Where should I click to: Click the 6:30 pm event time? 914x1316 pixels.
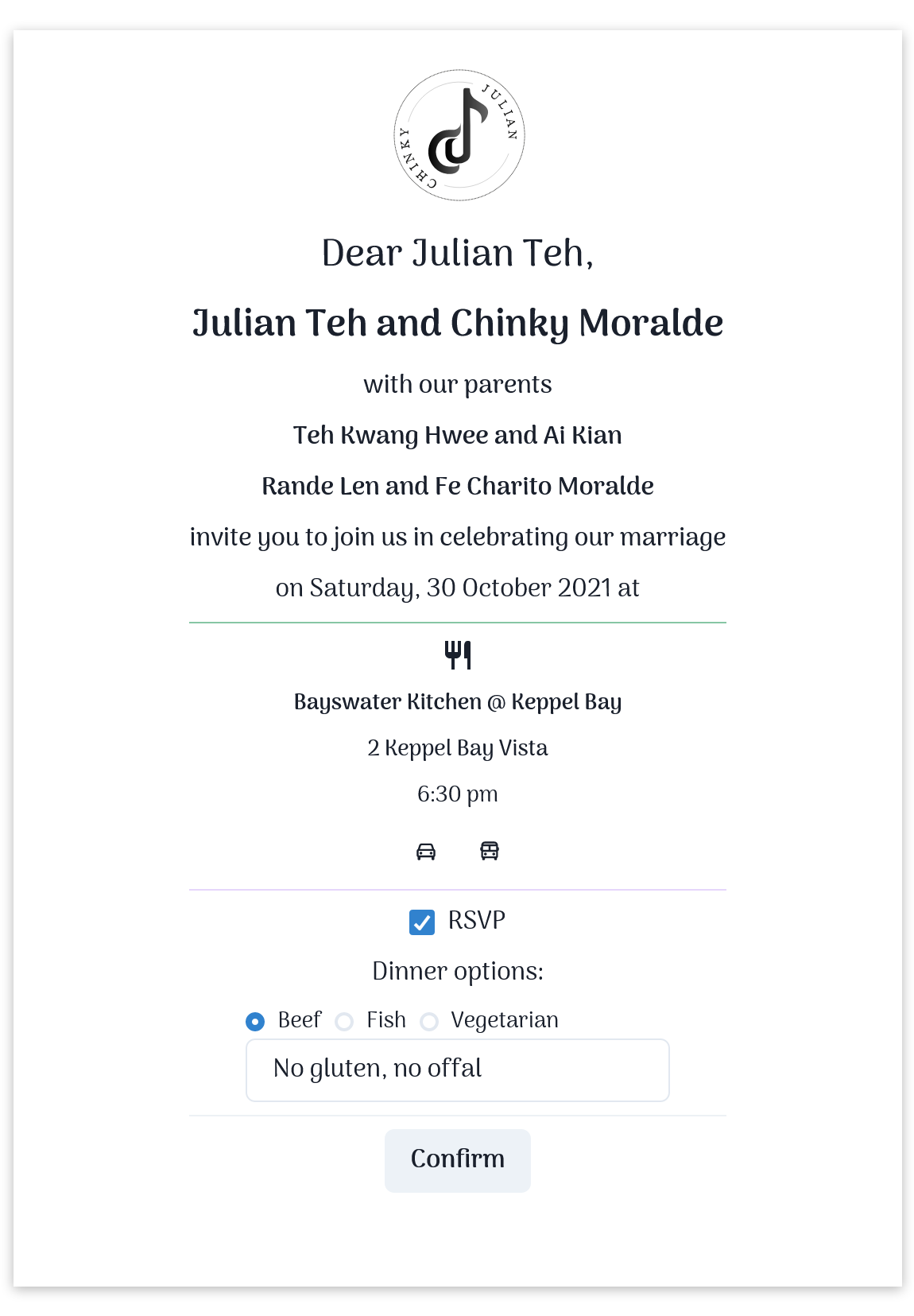[x=458, y=794]
